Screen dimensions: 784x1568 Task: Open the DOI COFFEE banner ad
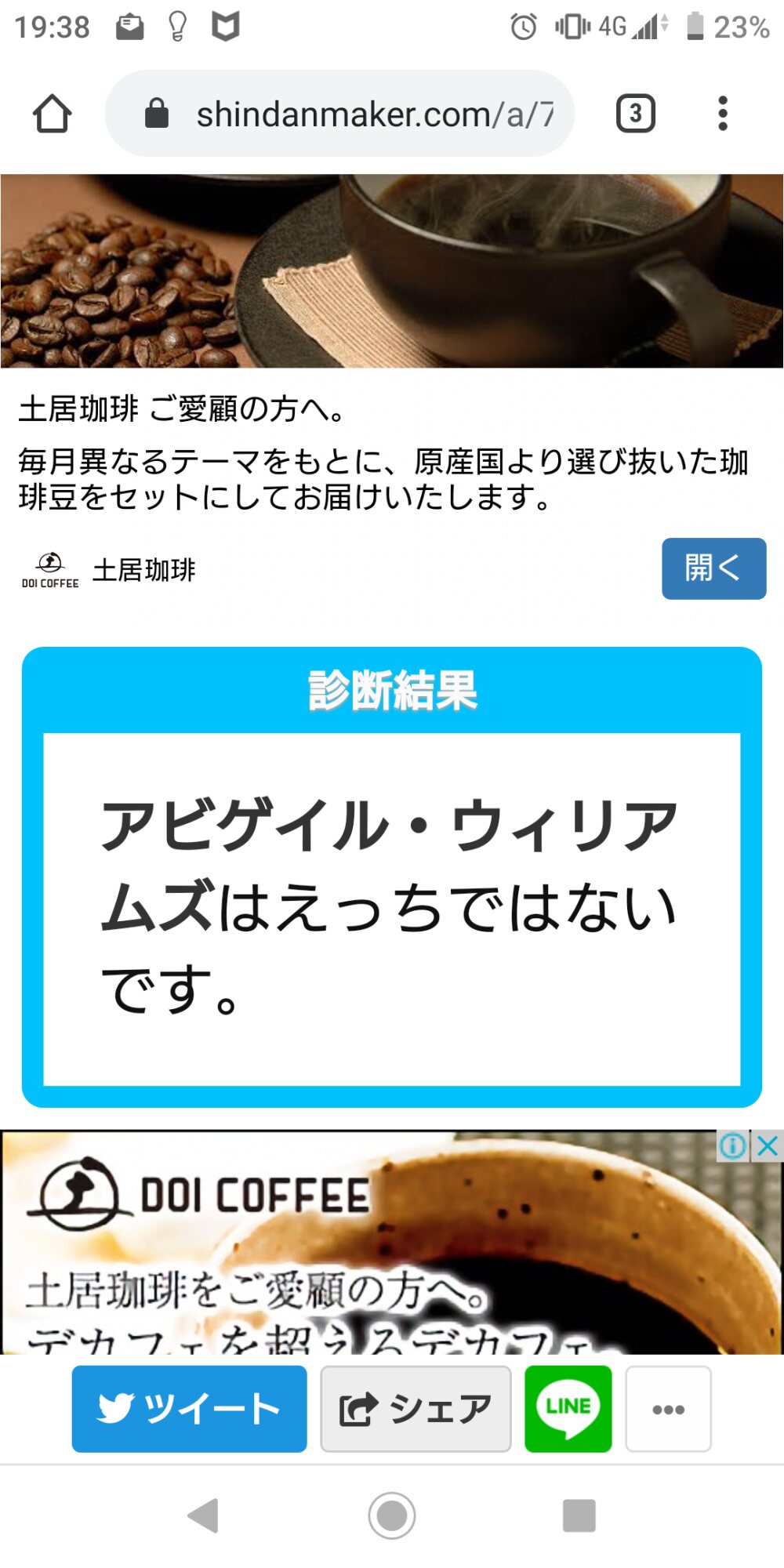tap(392, 1254)
